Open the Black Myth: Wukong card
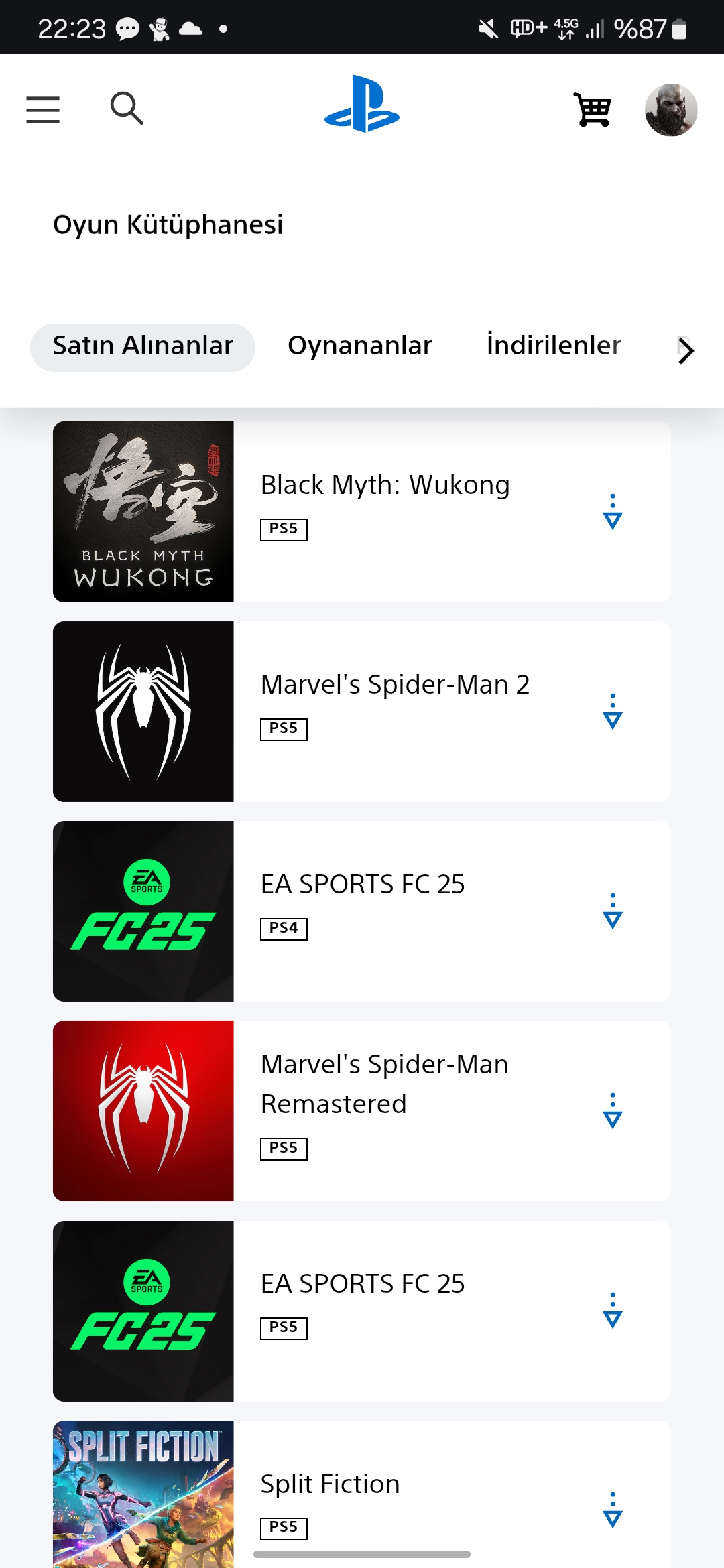 (x=362, y=512)
